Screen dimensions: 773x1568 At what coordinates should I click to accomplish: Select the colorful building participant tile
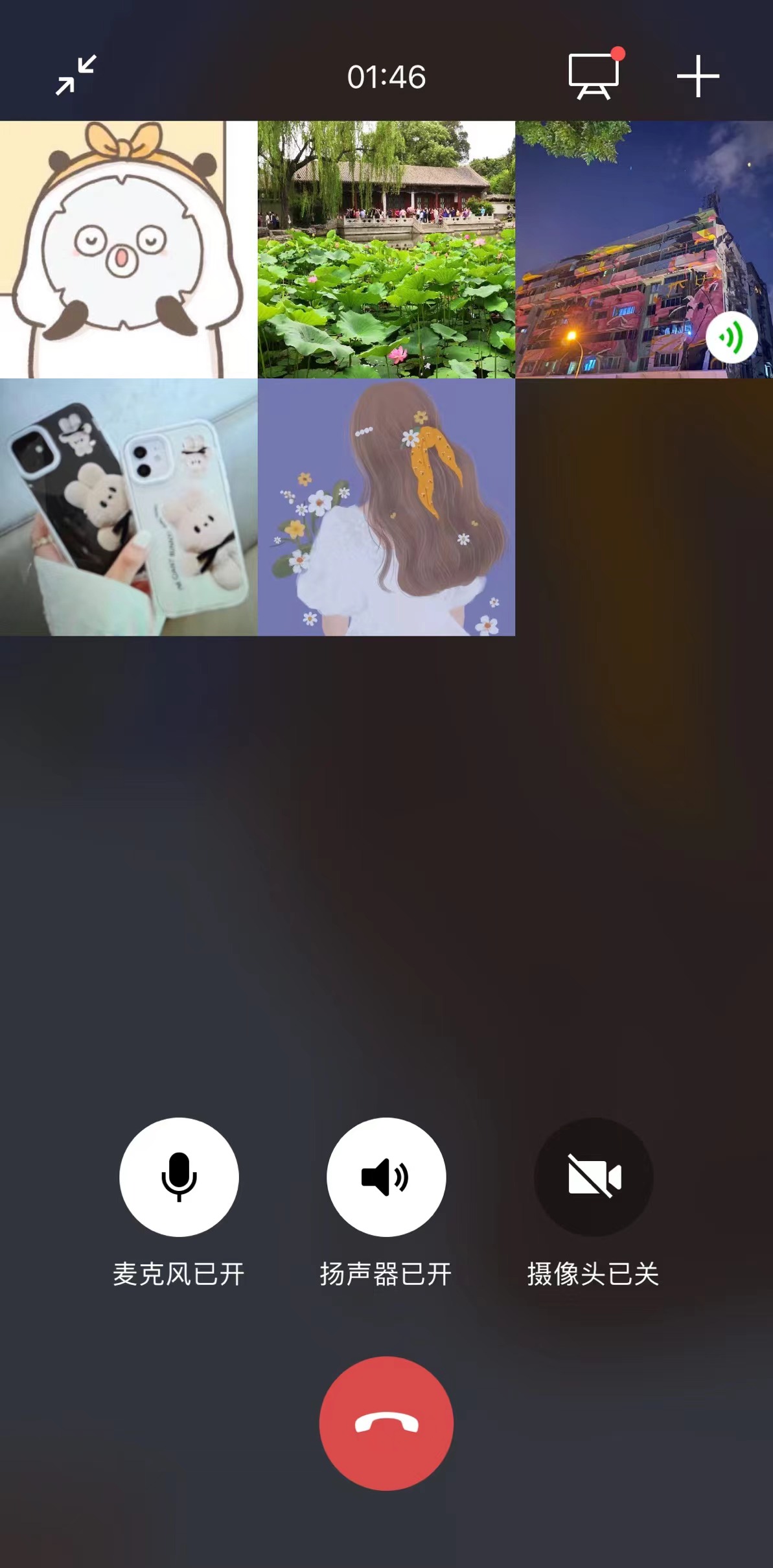click(643, 249)
